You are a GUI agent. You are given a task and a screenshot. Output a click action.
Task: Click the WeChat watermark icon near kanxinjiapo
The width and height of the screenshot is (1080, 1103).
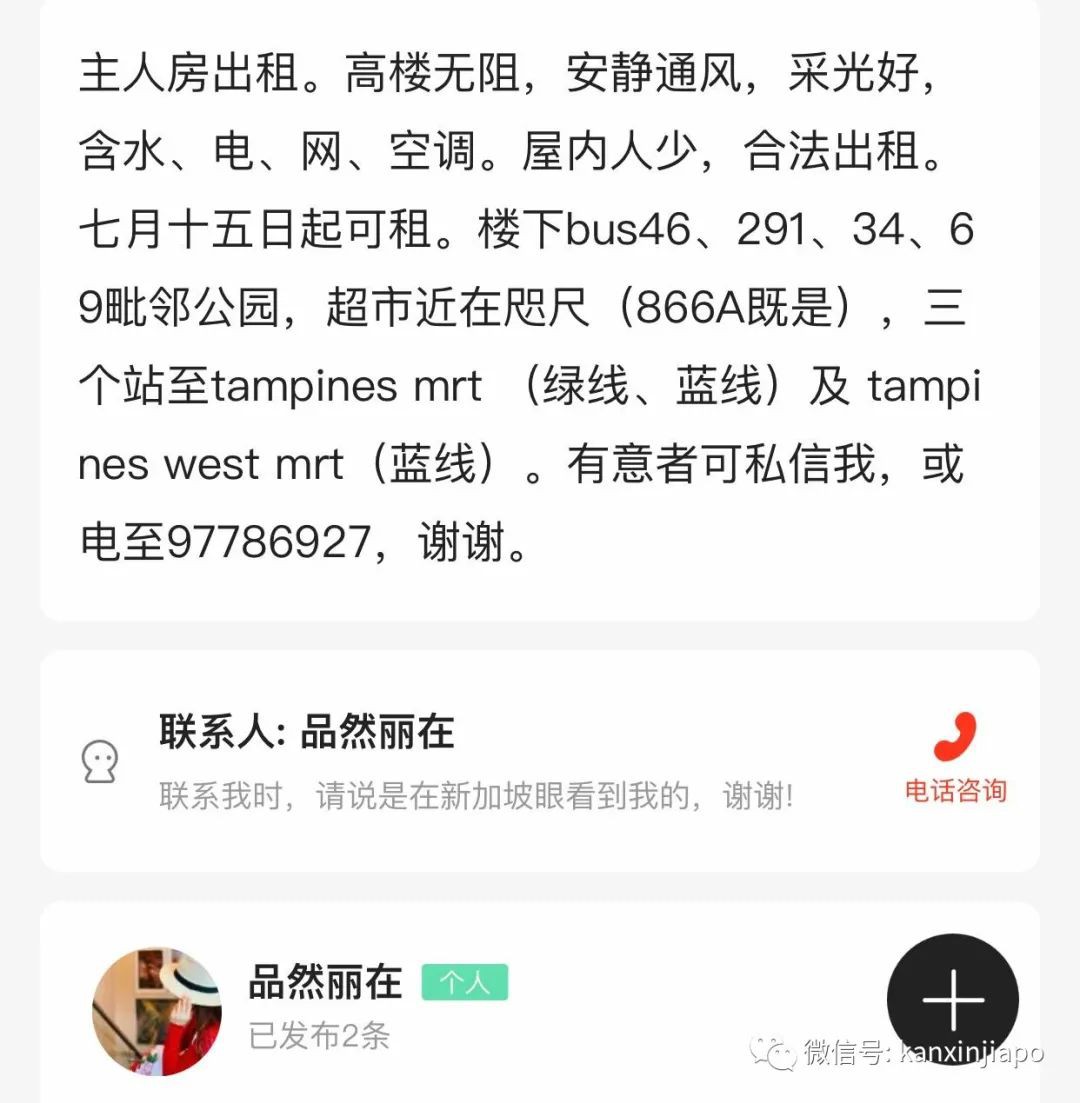tap(774, 1055)
